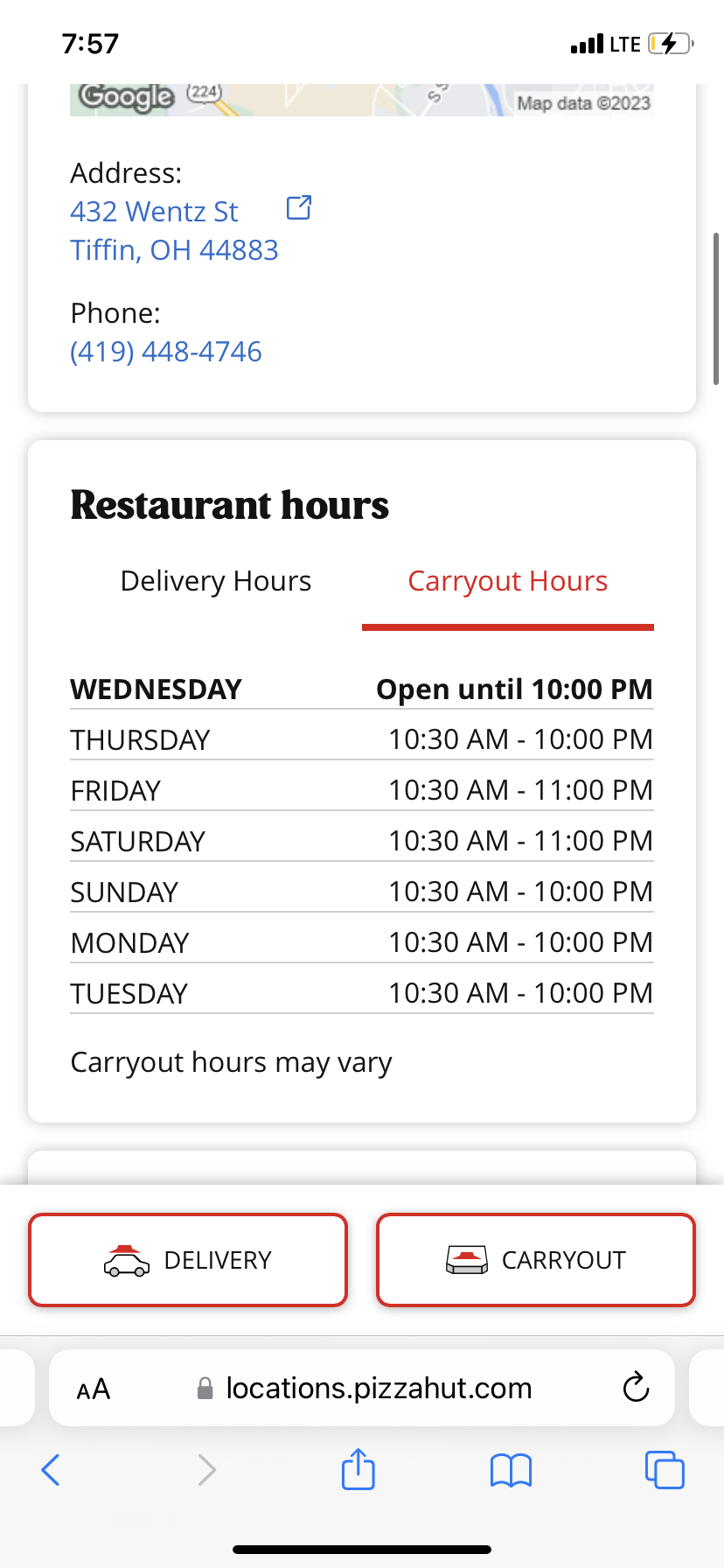Start a Delivery order

pos(188,1260)
